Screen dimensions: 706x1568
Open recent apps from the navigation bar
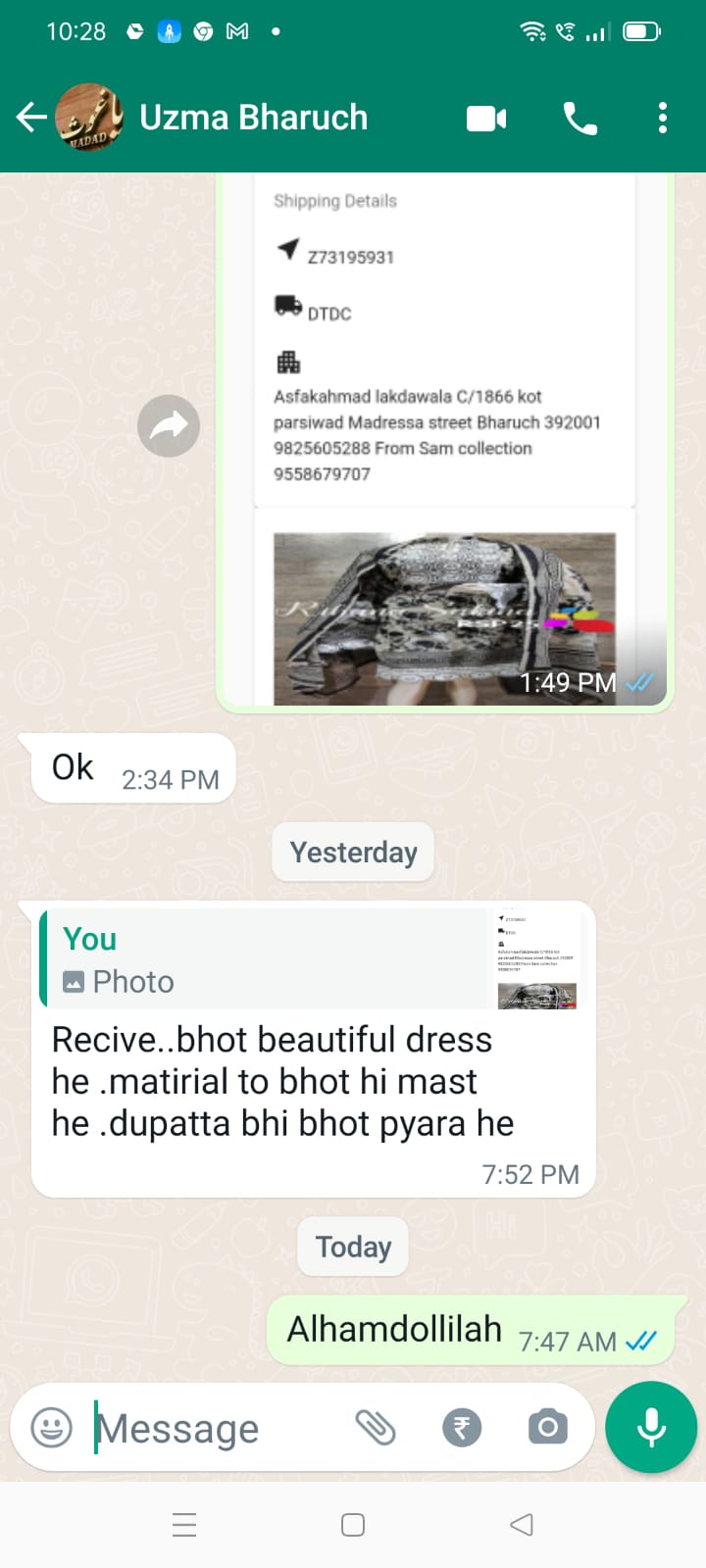click(x=184, y=1525)
